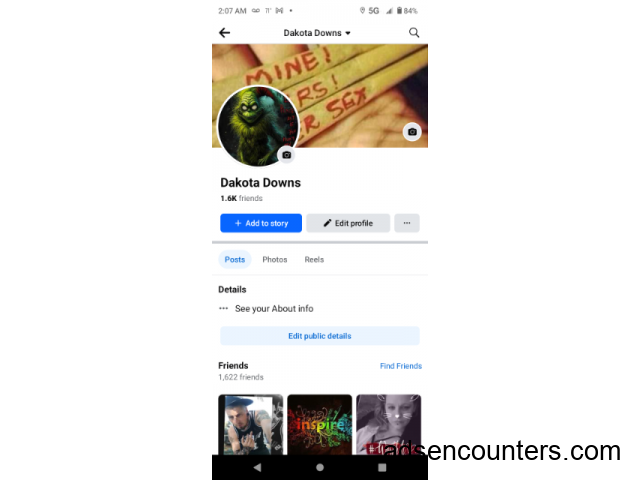Tap the system home button
Image resolution: width=640 pixels, height=480 pixels.
click(x=320, y=467)
